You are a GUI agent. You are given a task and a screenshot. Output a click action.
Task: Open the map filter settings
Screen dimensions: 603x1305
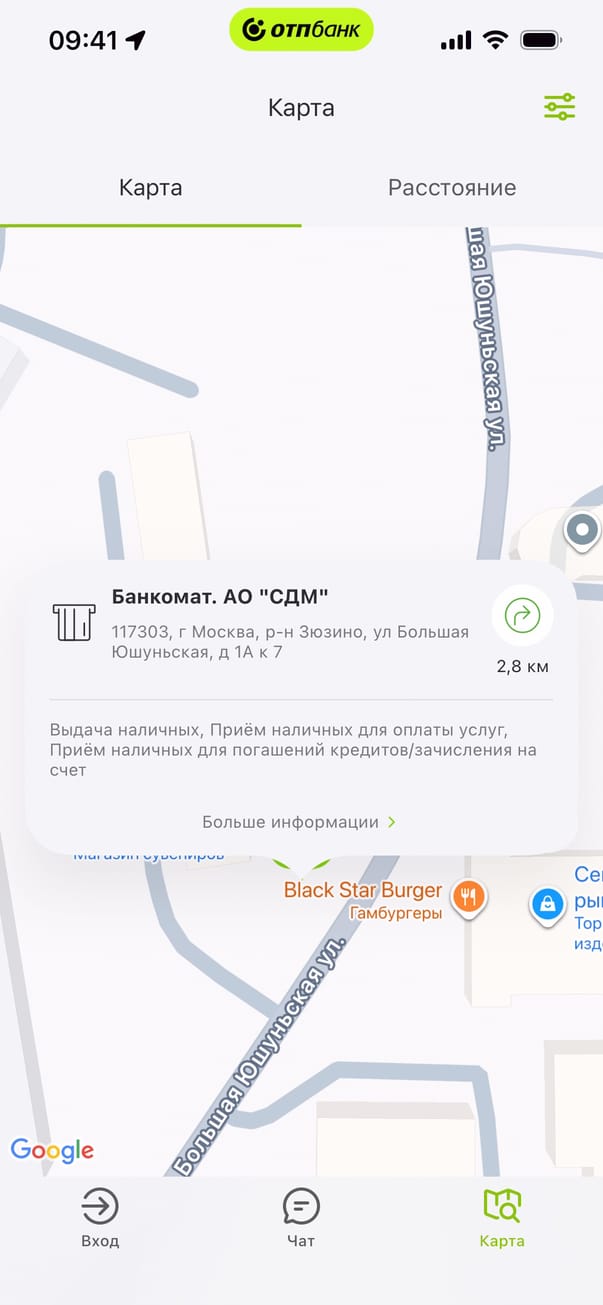[559, 107]
